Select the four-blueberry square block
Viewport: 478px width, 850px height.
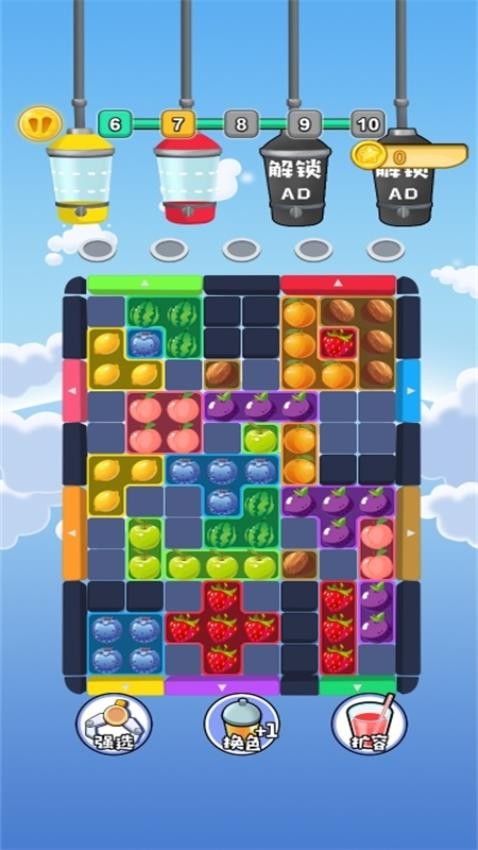(125, 645)
